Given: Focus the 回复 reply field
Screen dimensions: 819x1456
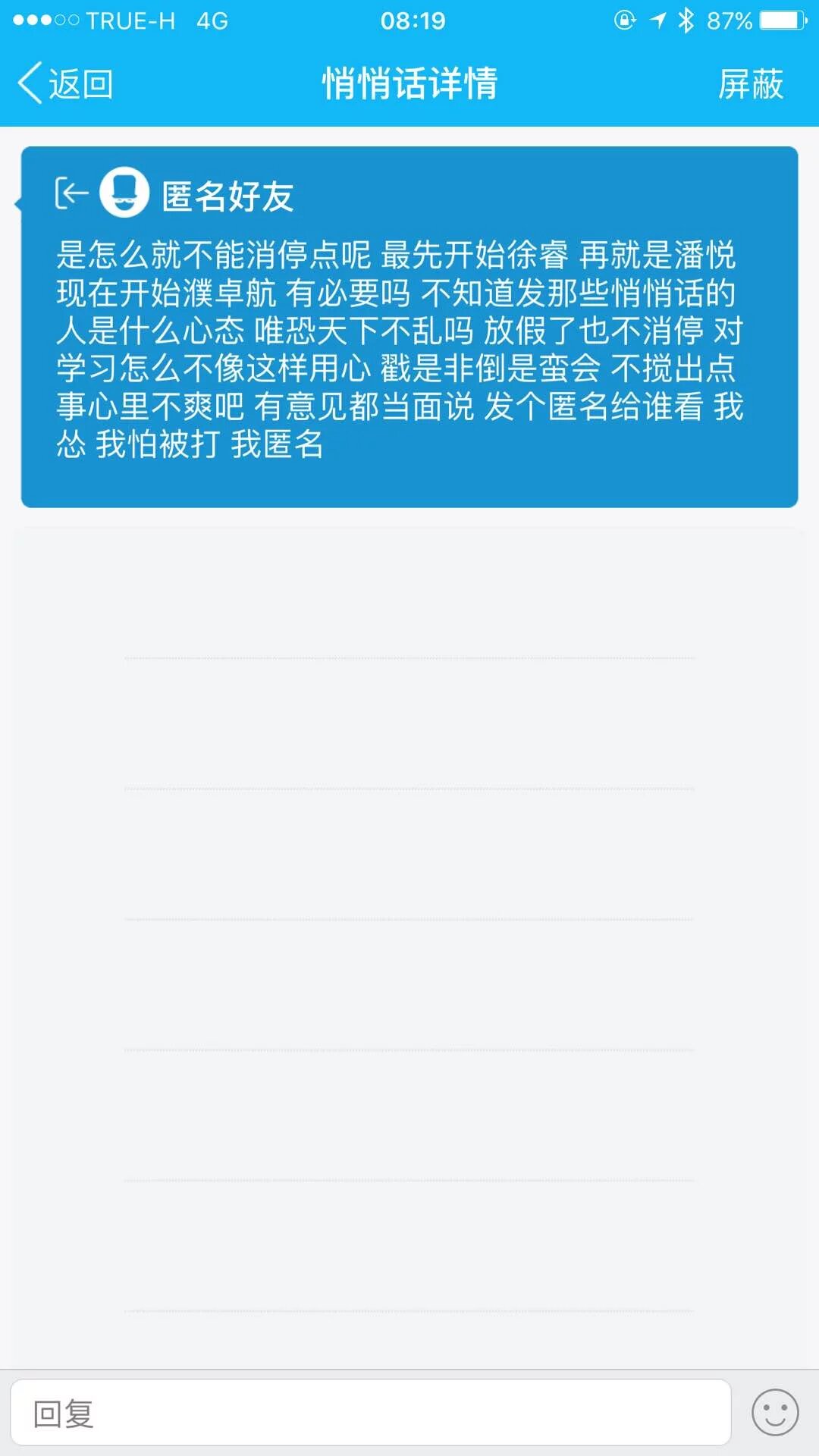Looking at the screenshot, I should coord(370,1412).
